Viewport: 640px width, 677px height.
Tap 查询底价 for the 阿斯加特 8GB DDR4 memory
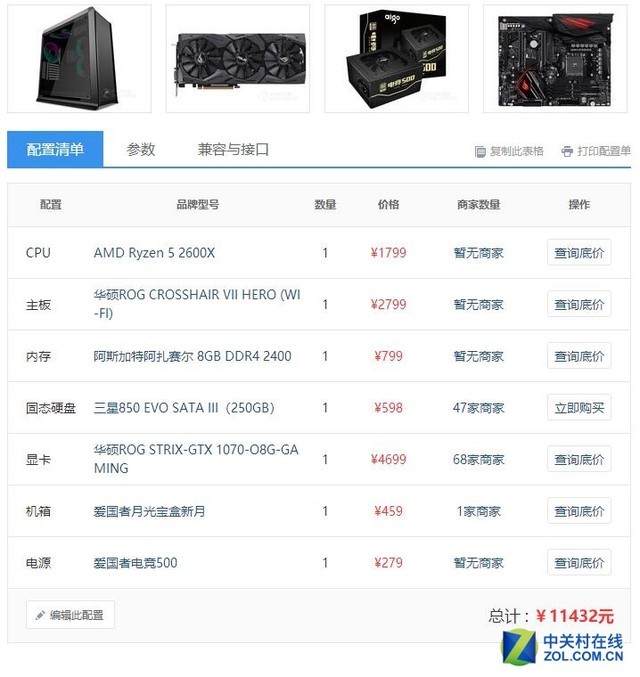coord(579,356)
